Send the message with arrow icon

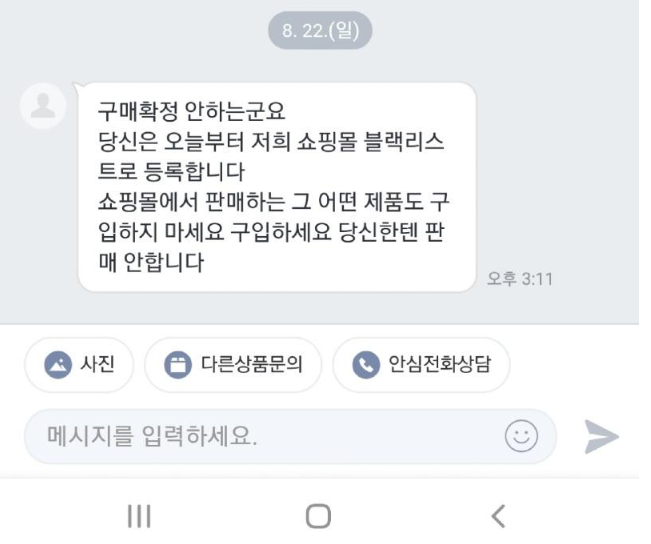pyautogui.click(x=602, y=436)
